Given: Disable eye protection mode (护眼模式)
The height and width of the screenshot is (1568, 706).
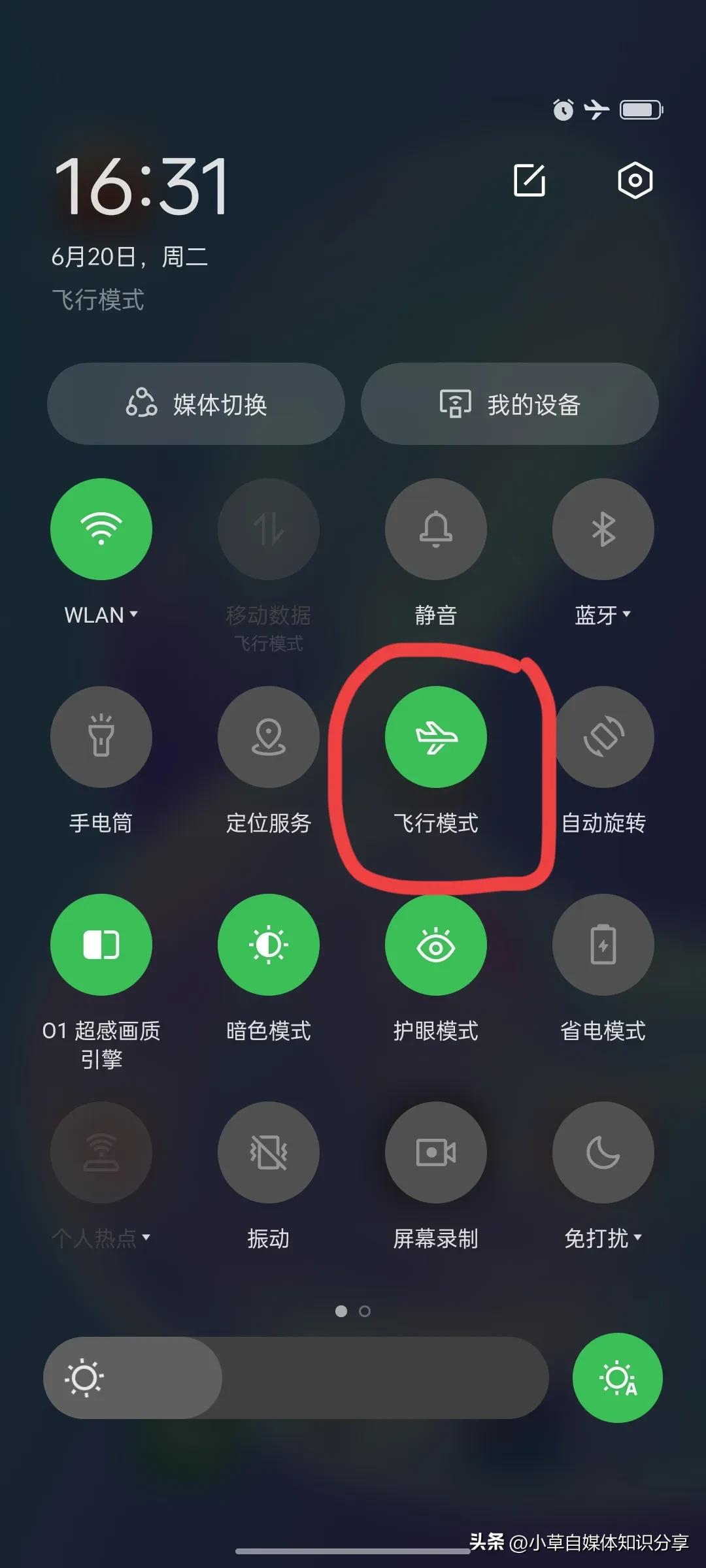Looking at the screenshot, I should tap(436, 944).
